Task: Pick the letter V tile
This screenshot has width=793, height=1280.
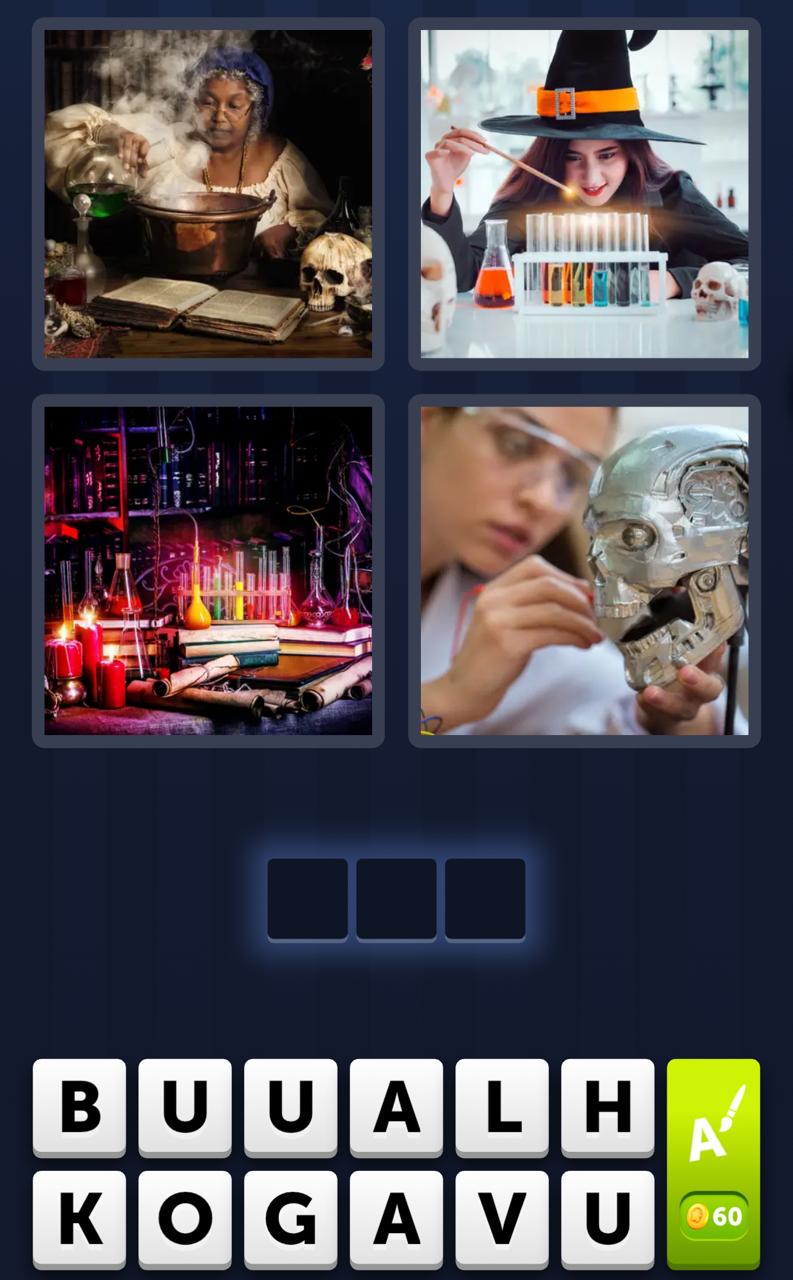Action: pyautogui.click(x=502, y=1218)
